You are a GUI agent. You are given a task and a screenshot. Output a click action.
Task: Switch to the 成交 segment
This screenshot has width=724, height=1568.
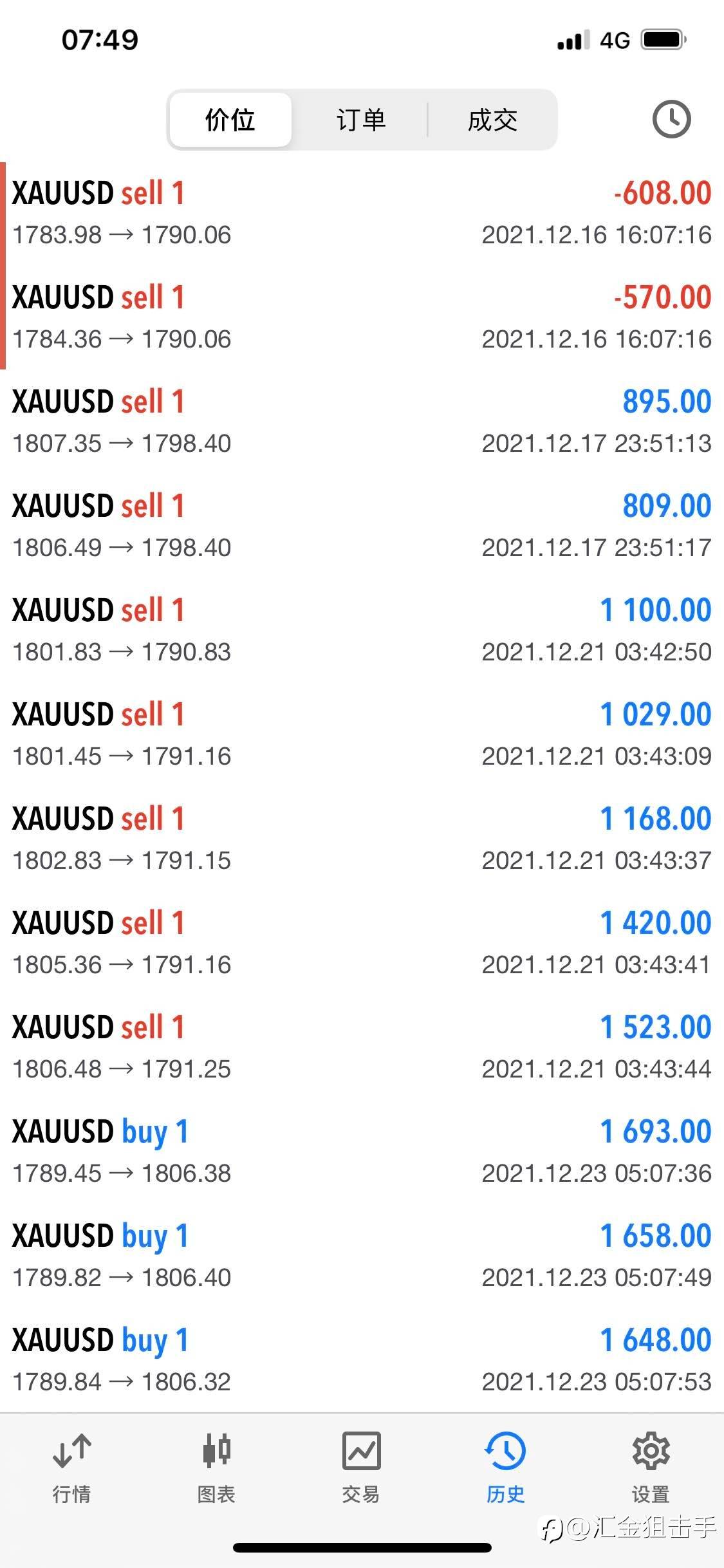pyautogui.click(x=492, y=120)
